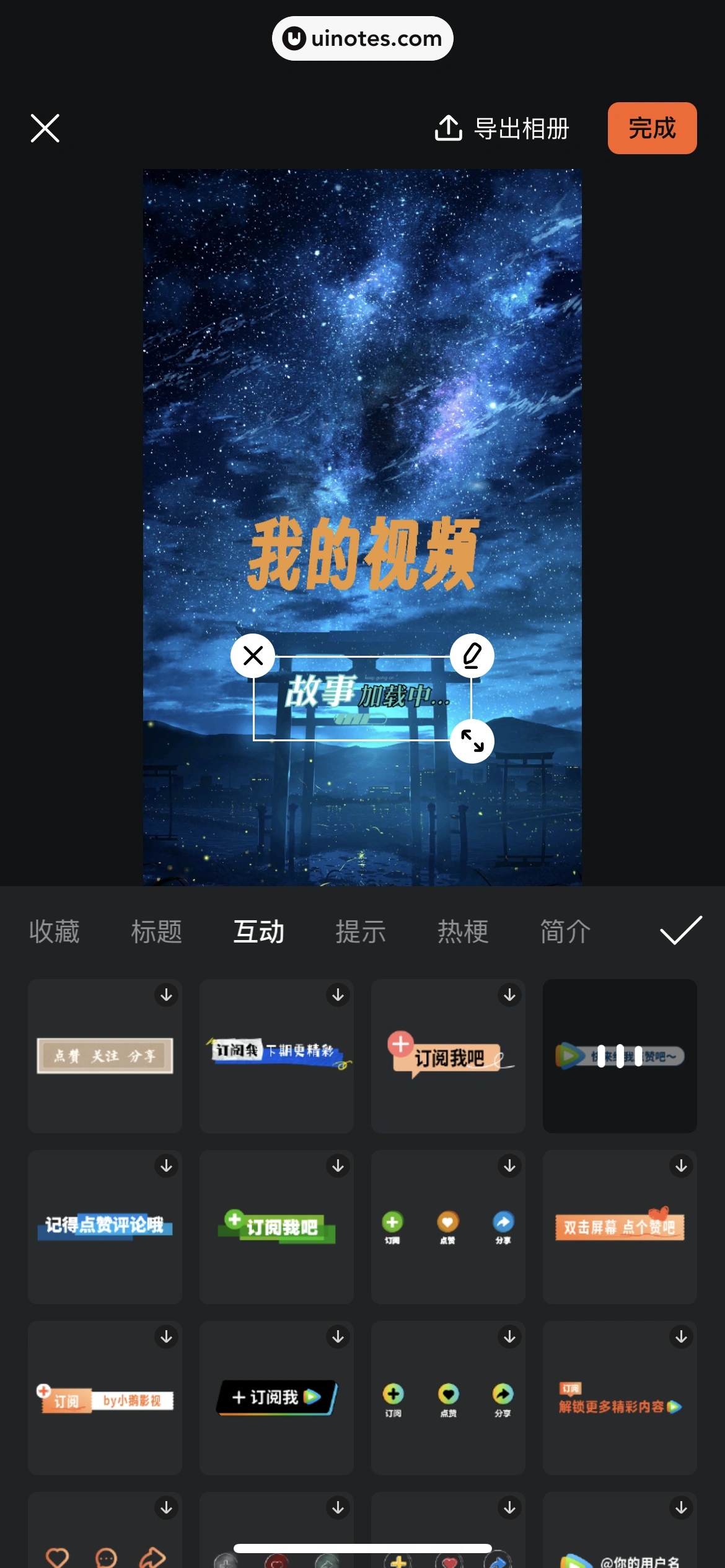This screenshot has height=1568, width=725.
Task: Confirm the sticker selection with the checkmark
Action: (x=680, y=931)
